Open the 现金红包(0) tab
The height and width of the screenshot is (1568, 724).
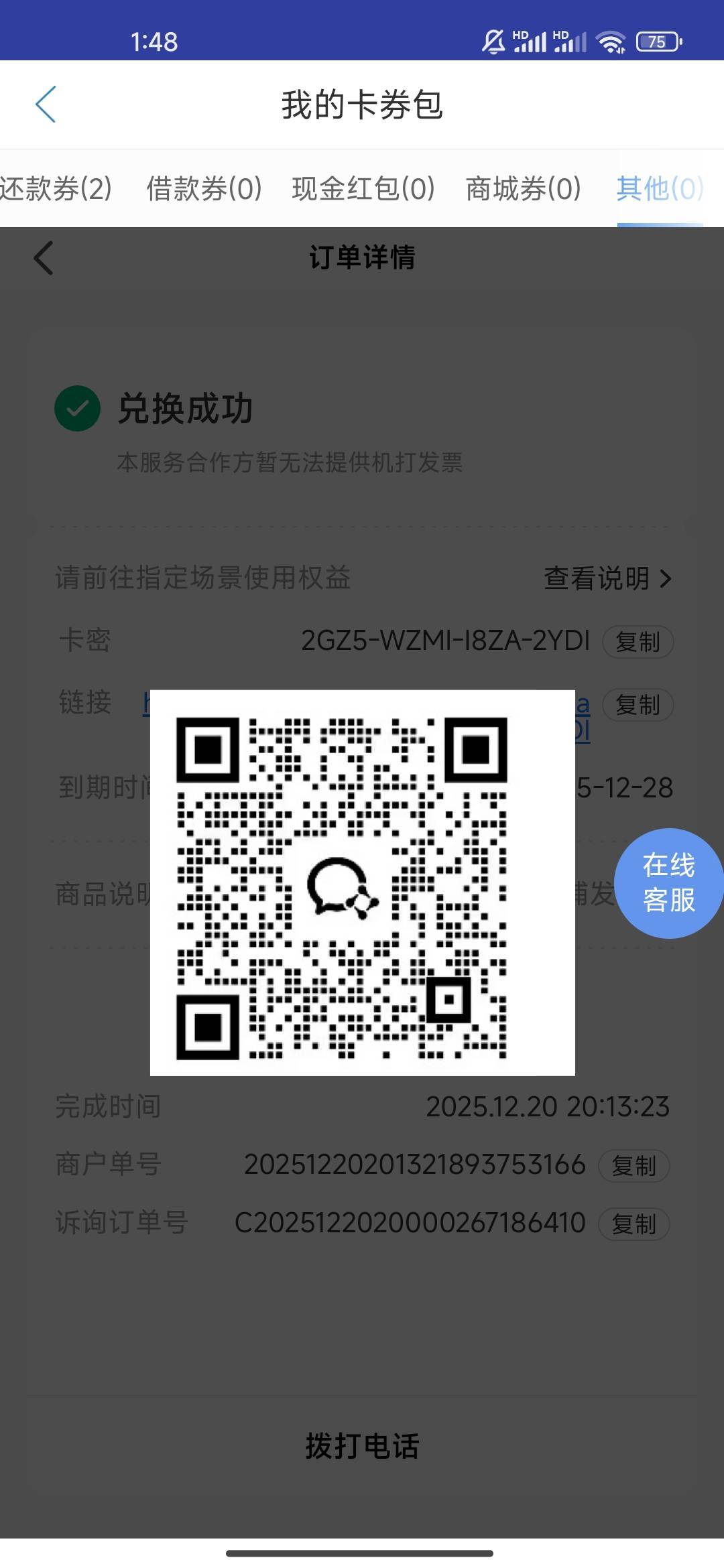click(x=363, y=188)
